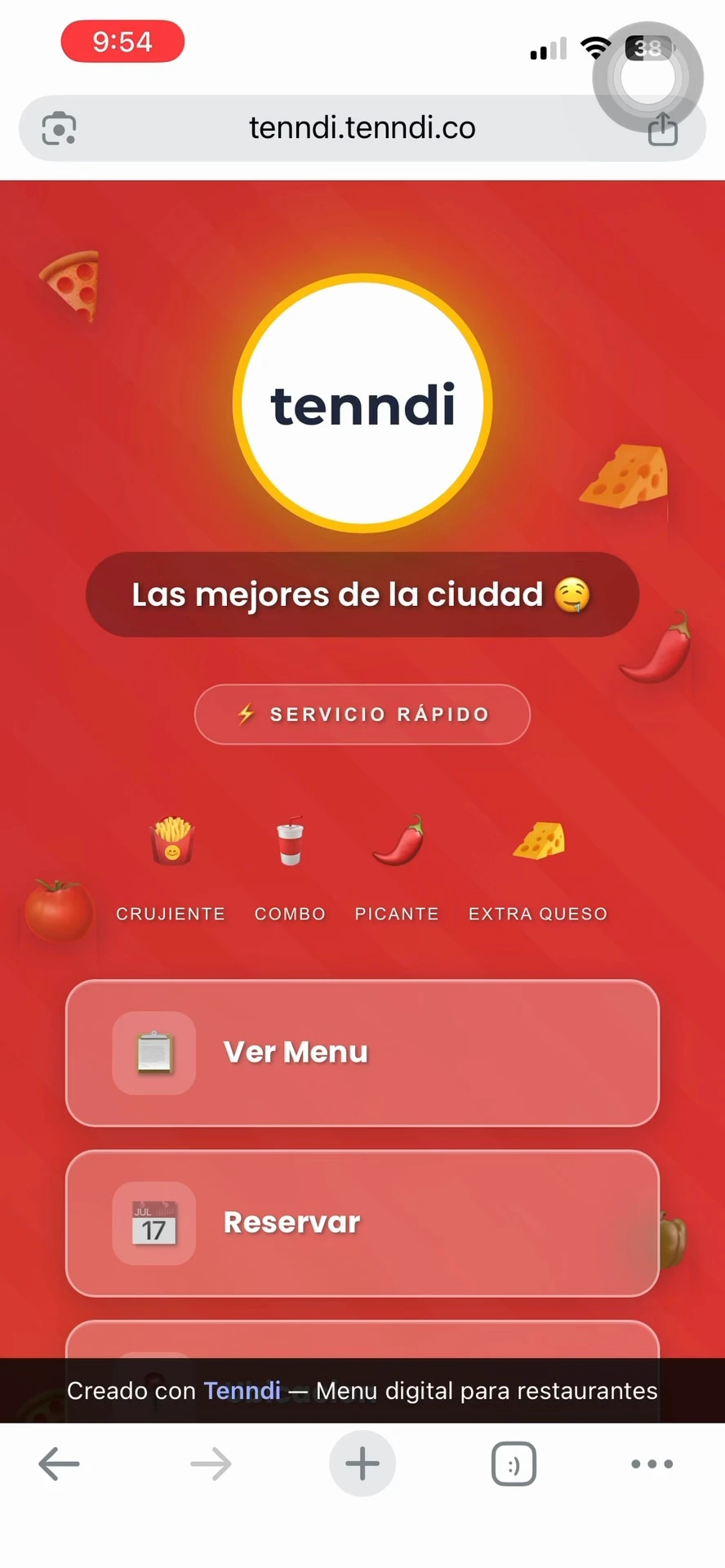The width and height of the screenshot is (725, 1568).
Task: Open the Tenndi link in footer
Action: point(242,1391)
